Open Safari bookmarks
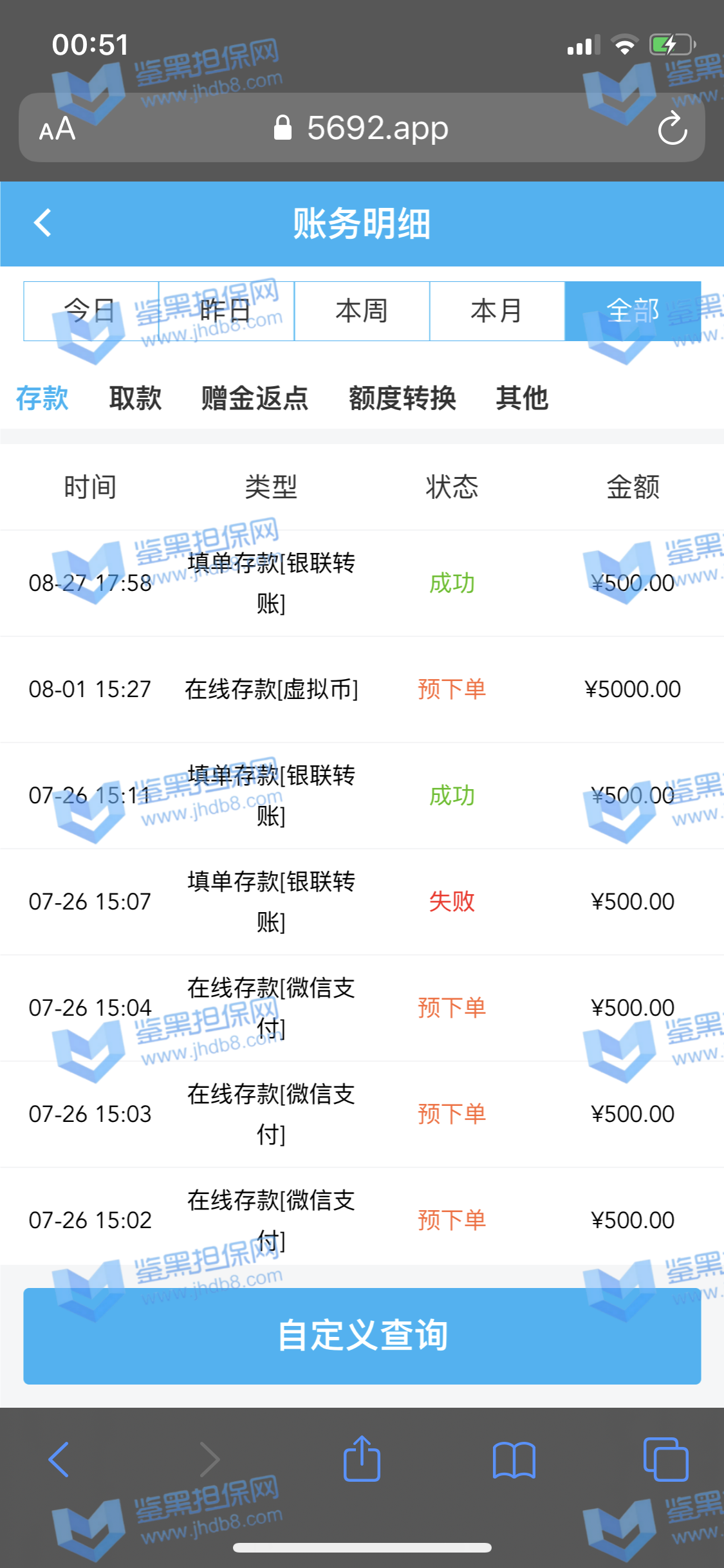Image resolution: width=724 pixels, height=1568 pixels. (514, 1459)
